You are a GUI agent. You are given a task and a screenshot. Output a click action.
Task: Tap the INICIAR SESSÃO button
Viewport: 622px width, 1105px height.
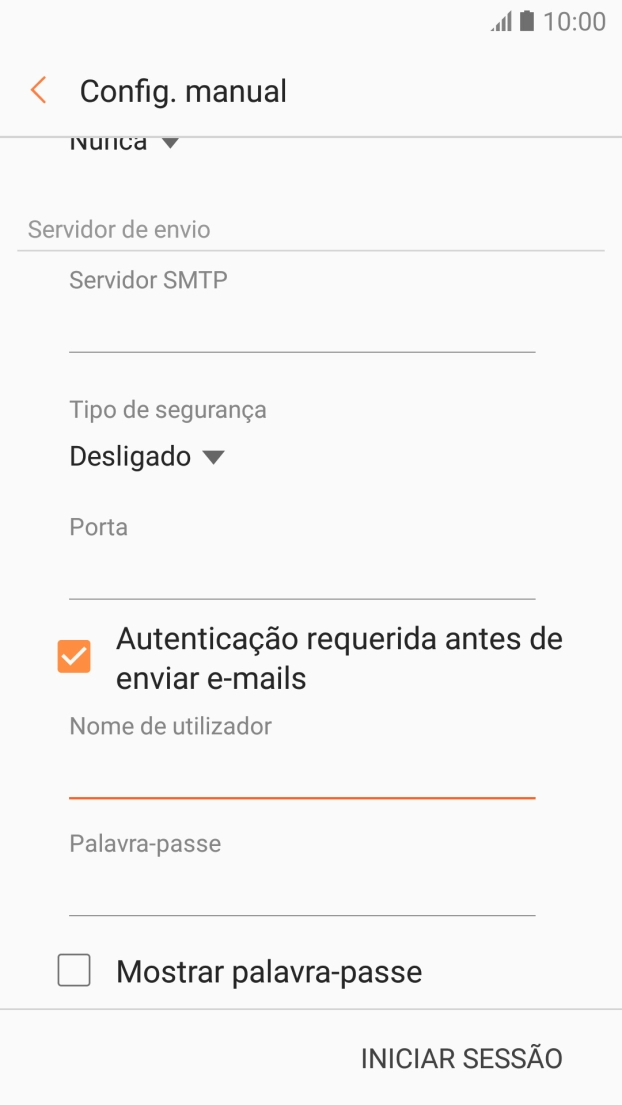pyautogui.click(x=461, y=1058)
